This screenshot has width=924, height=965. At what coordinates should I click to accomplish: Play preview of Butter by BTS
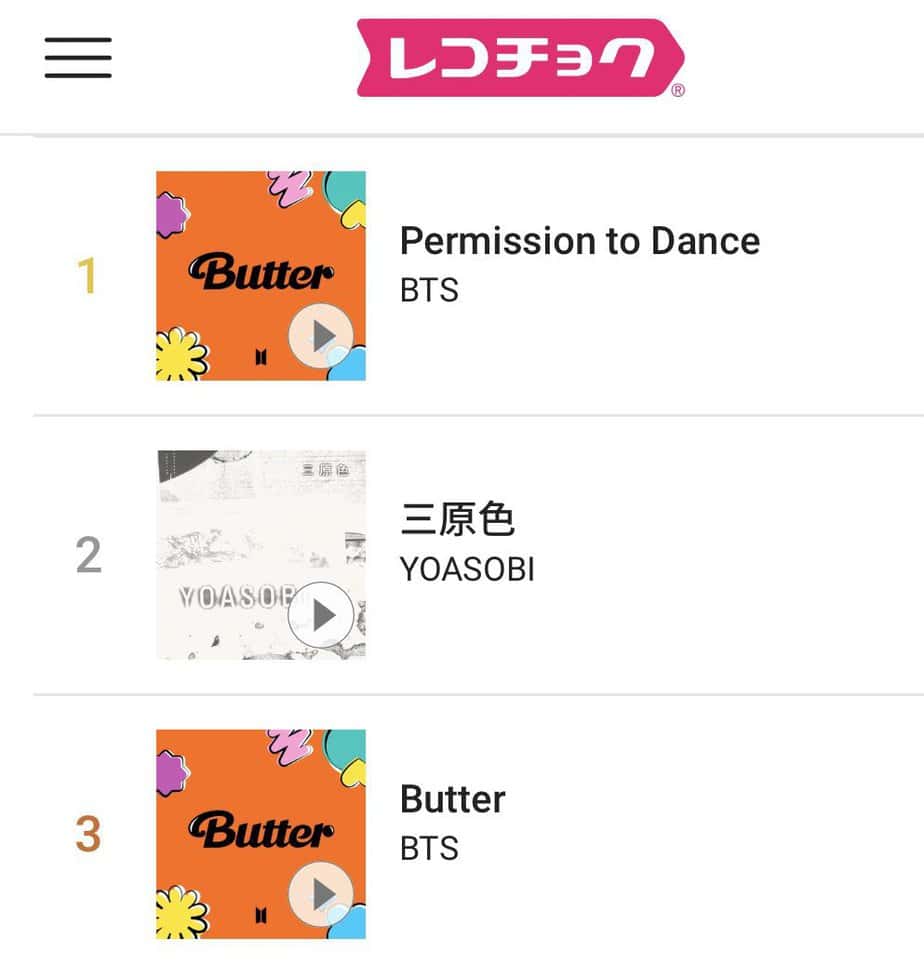pos(321,894)
